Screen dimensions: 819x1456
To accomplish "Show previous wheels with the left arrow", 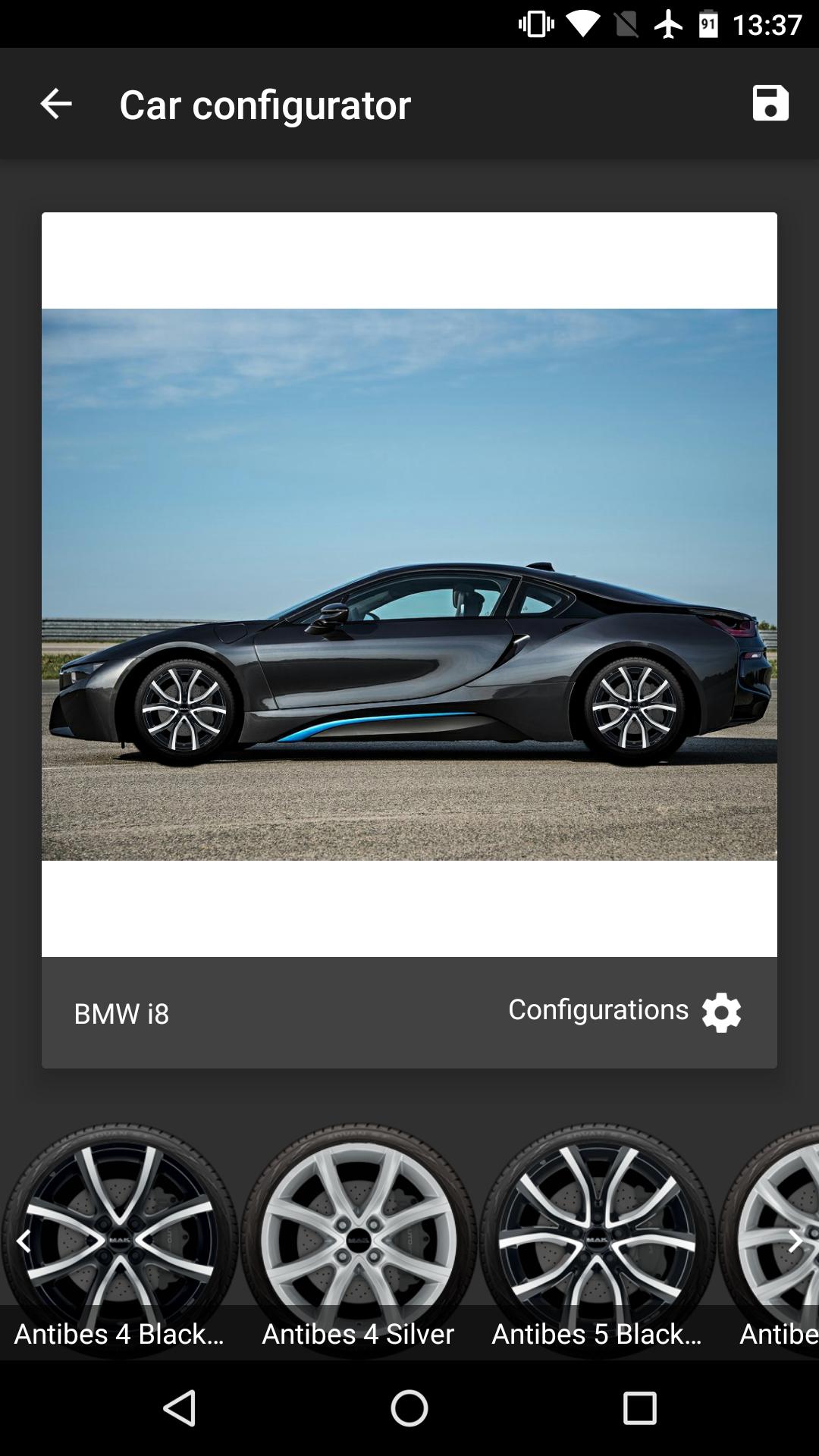I will (x=24, y=1241).
